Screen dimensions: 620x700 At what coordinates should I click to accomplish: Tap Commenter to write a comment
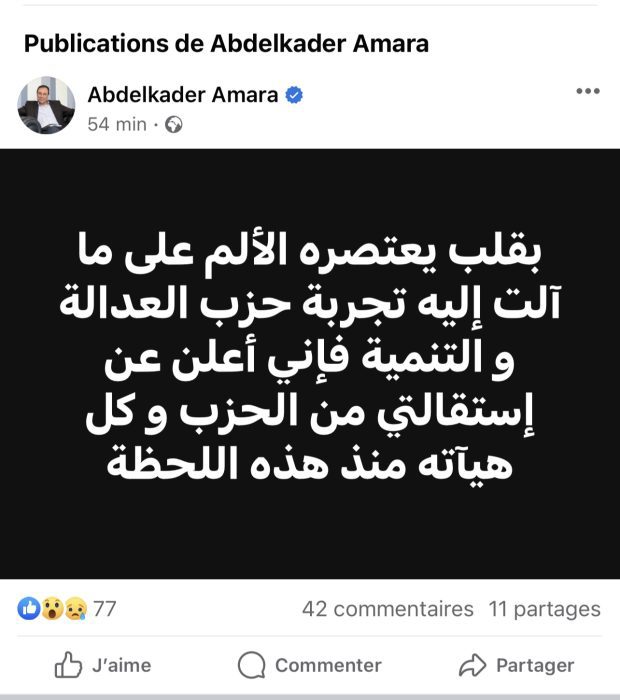tap(310, 665)
